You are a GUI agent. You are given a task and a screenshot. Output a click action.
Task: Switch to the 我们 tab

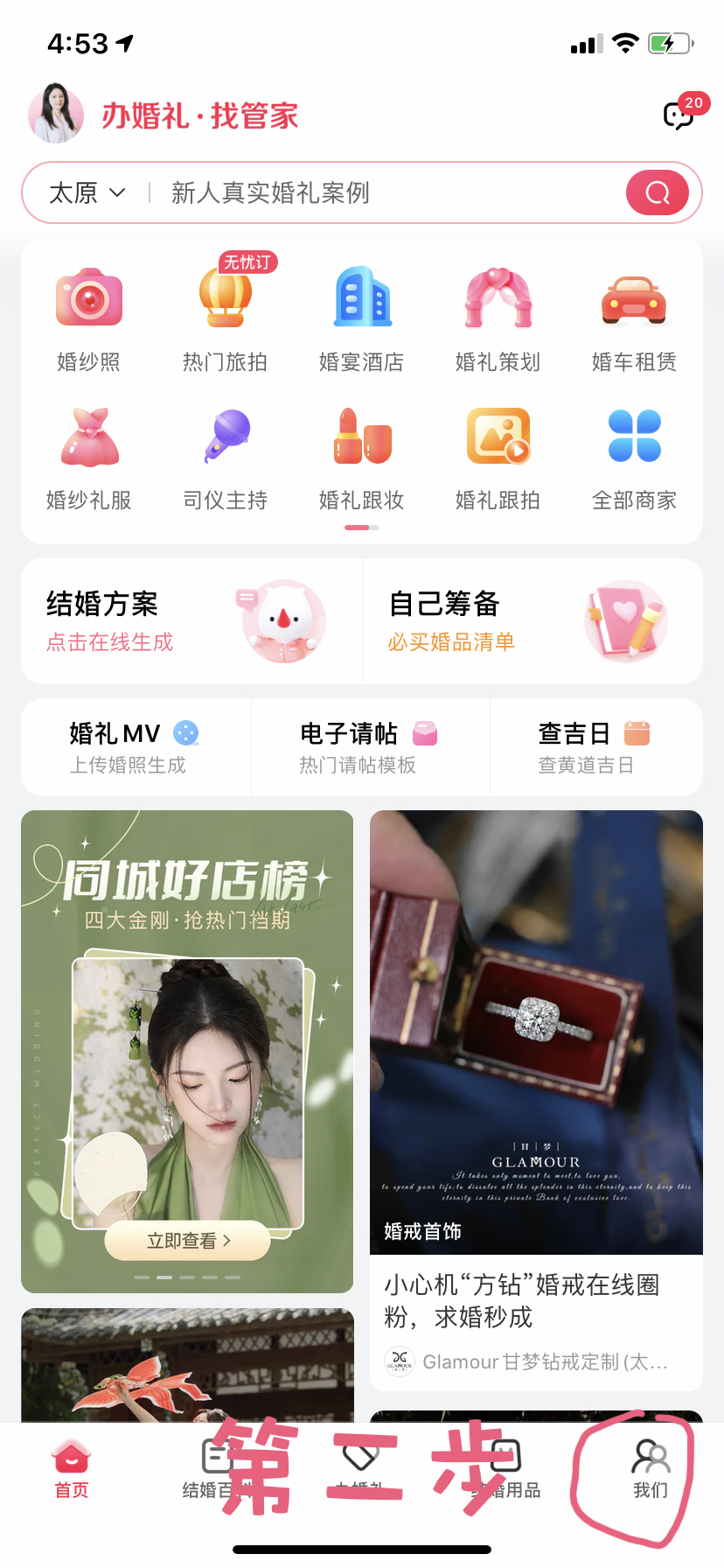pyautogui.click(x=651, y=1468)
